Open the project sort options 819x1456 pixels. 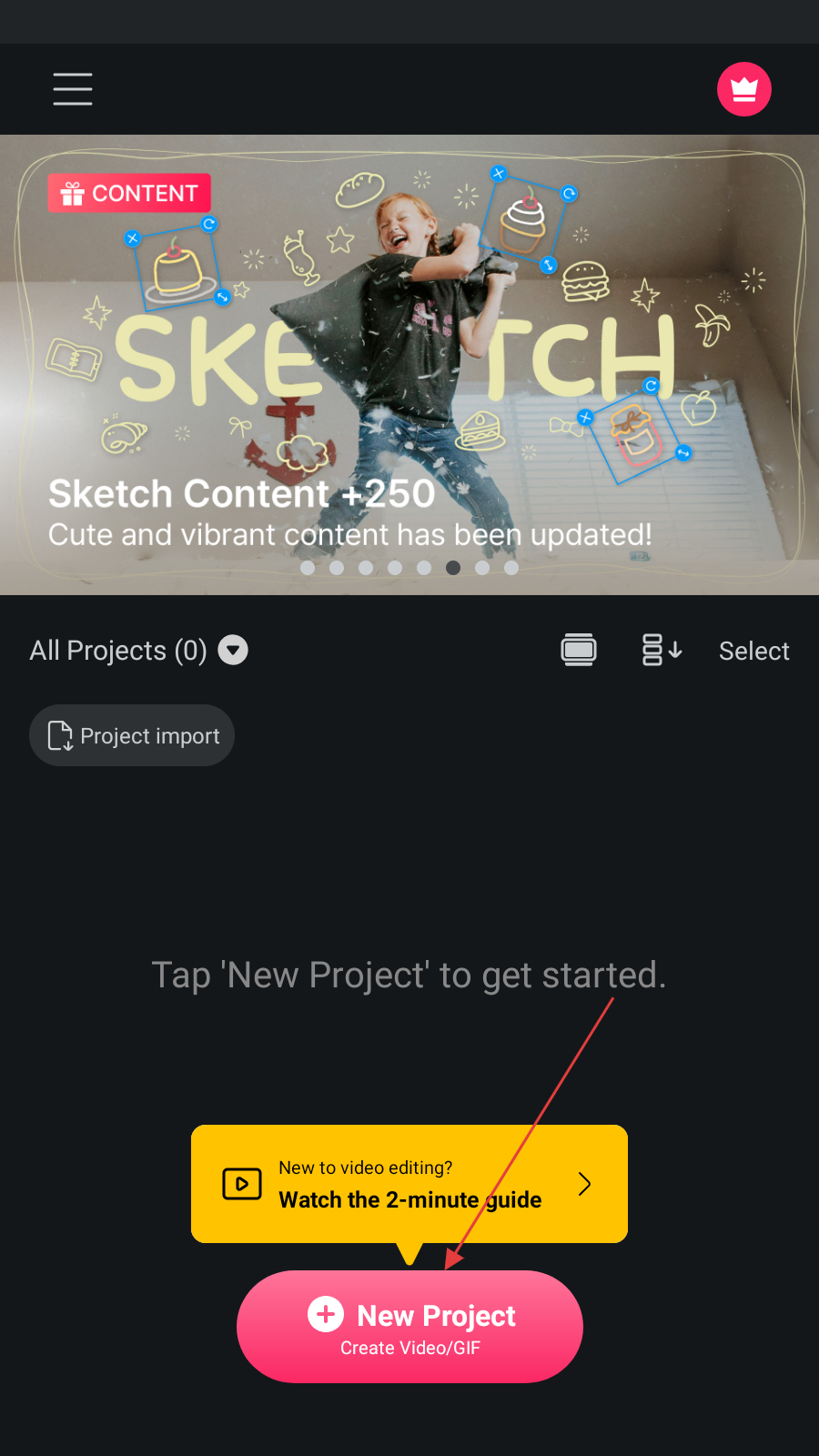point(662,650)
